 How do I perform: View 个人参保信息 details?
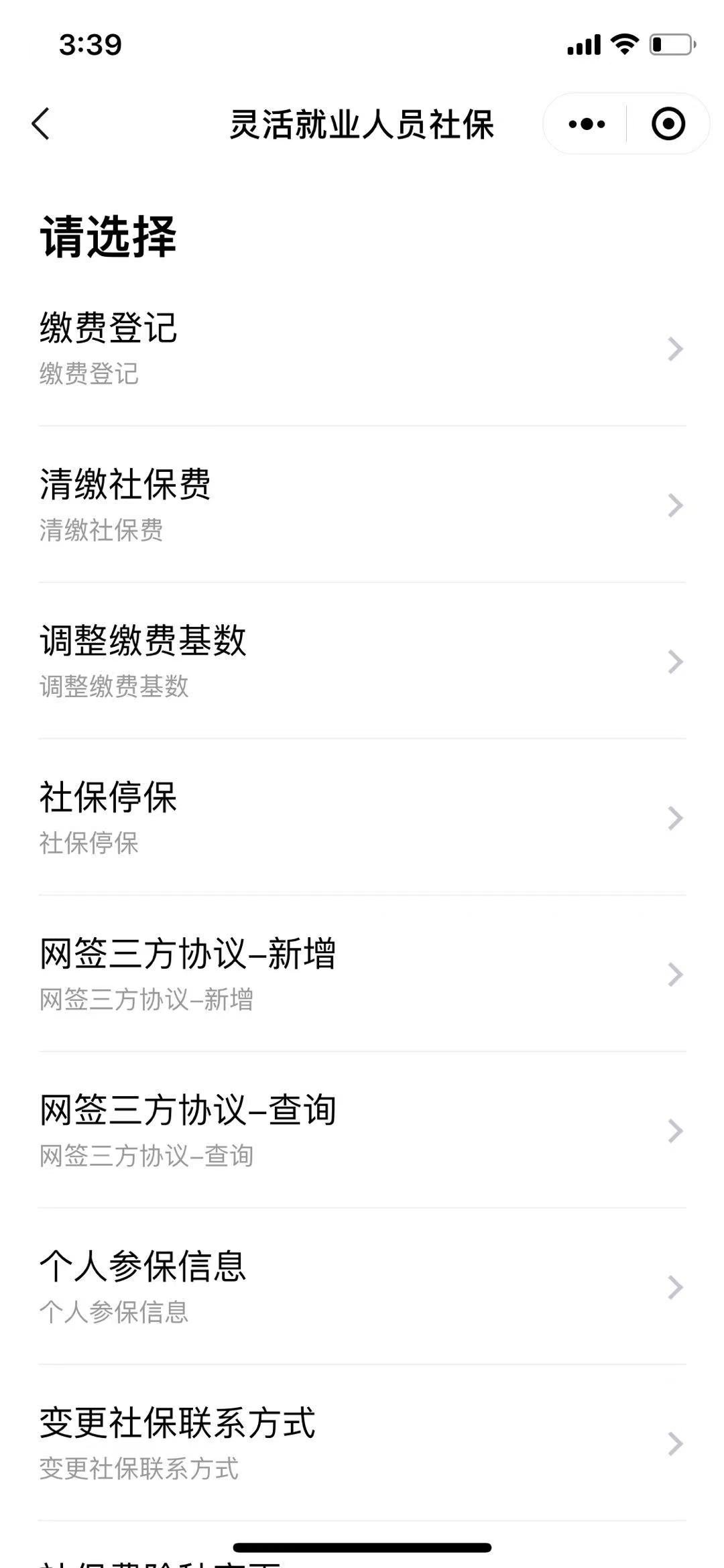[x=362, y=1286]
